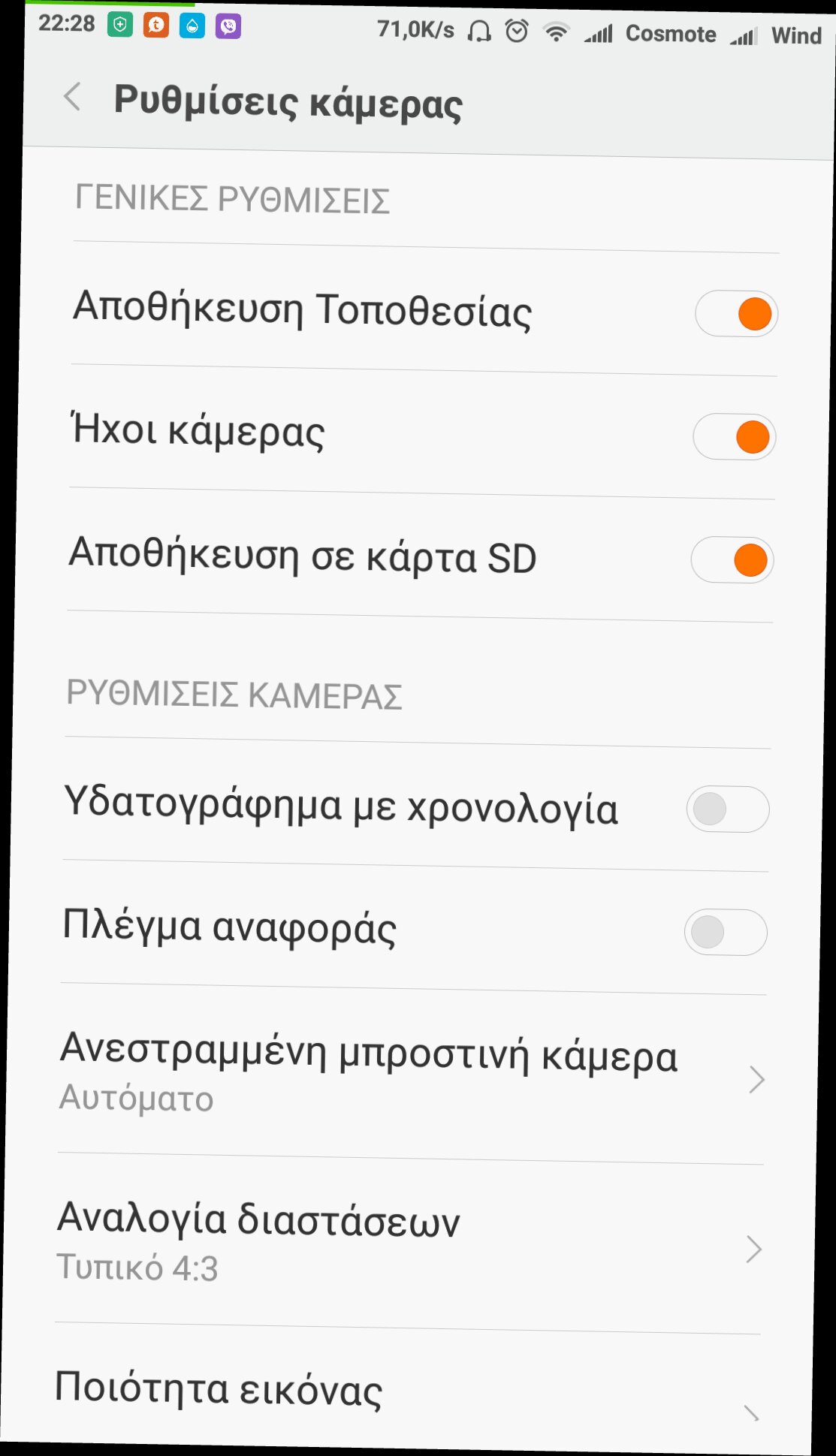Enable Υδατογράφημα με χρονολογία
The height and width of the screenshot is (1456, 836).
[x=728, y=809]
